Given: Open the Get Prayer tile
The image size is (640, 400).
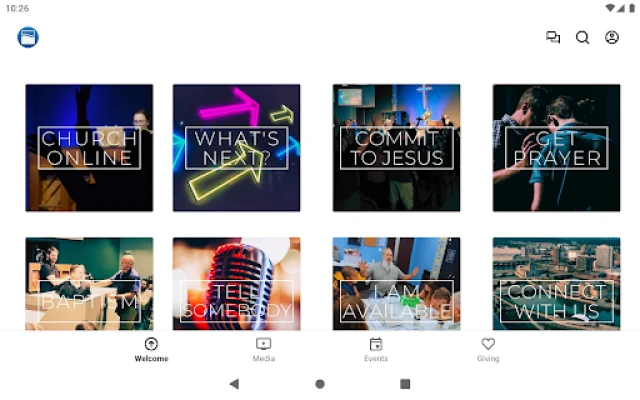Looking at the screenshot, I should 556,147.
